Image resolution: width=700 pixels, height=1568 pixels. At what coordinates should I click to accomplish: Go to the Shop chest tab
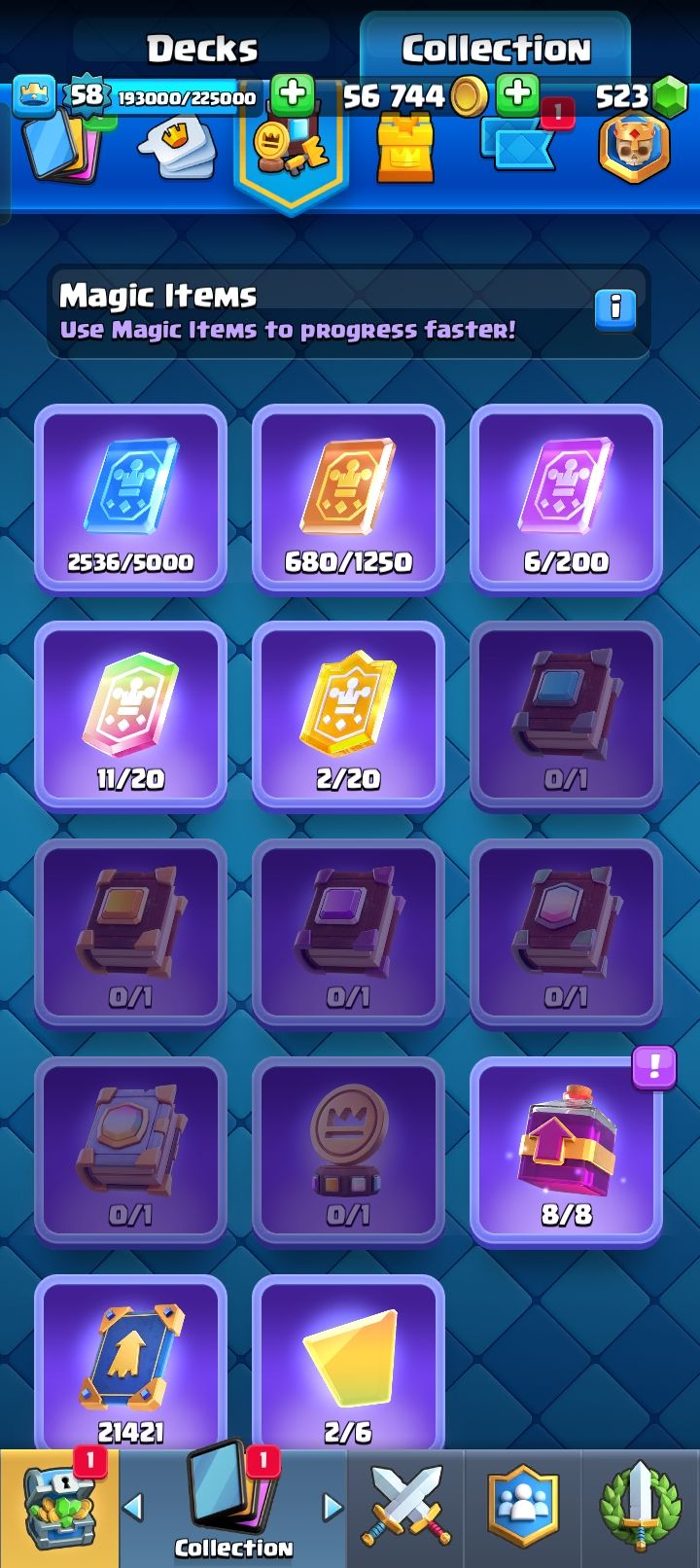pos(58,1510)
